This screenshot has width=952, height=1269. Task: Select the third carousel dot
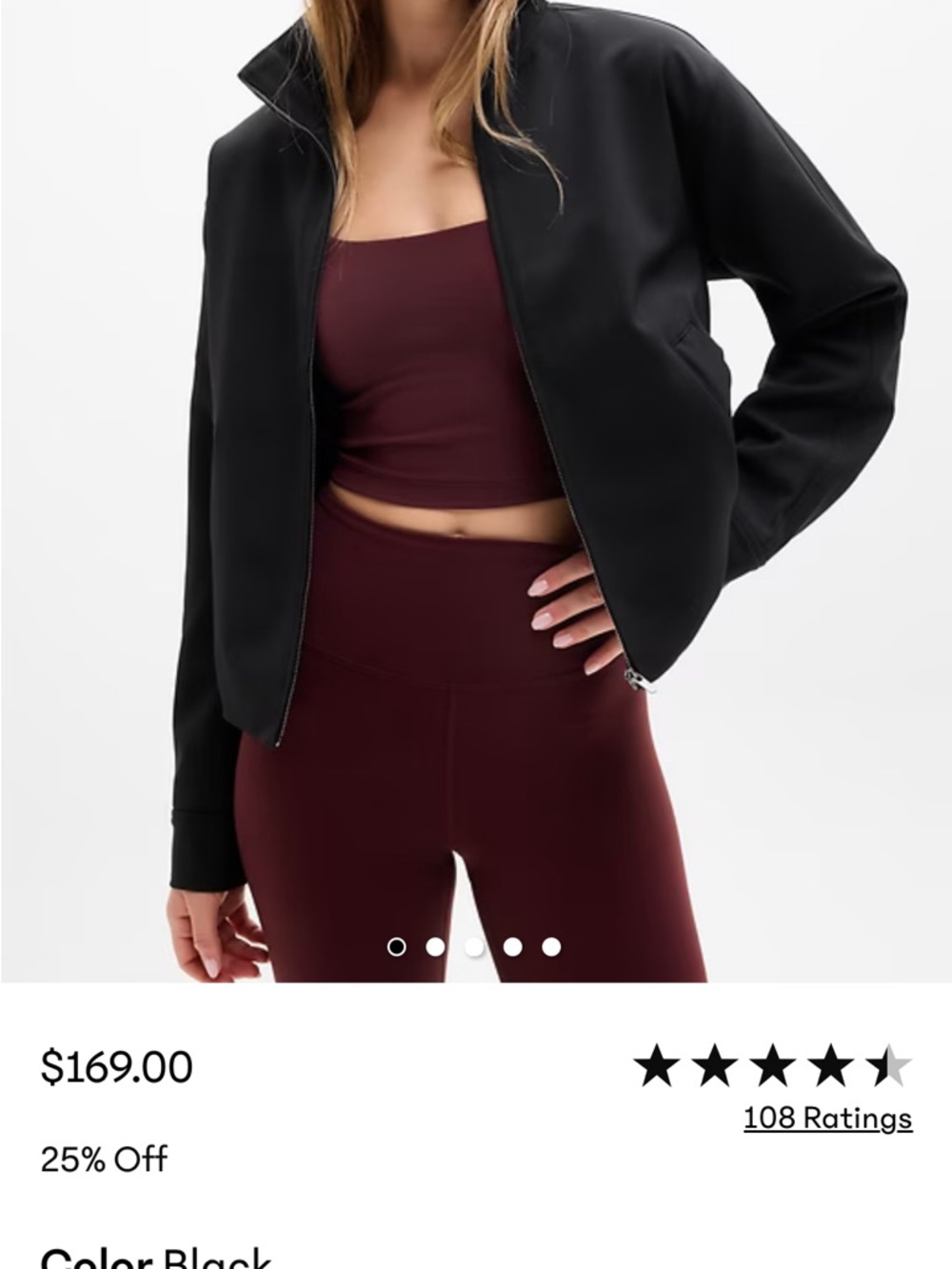(x=473, y=947)
